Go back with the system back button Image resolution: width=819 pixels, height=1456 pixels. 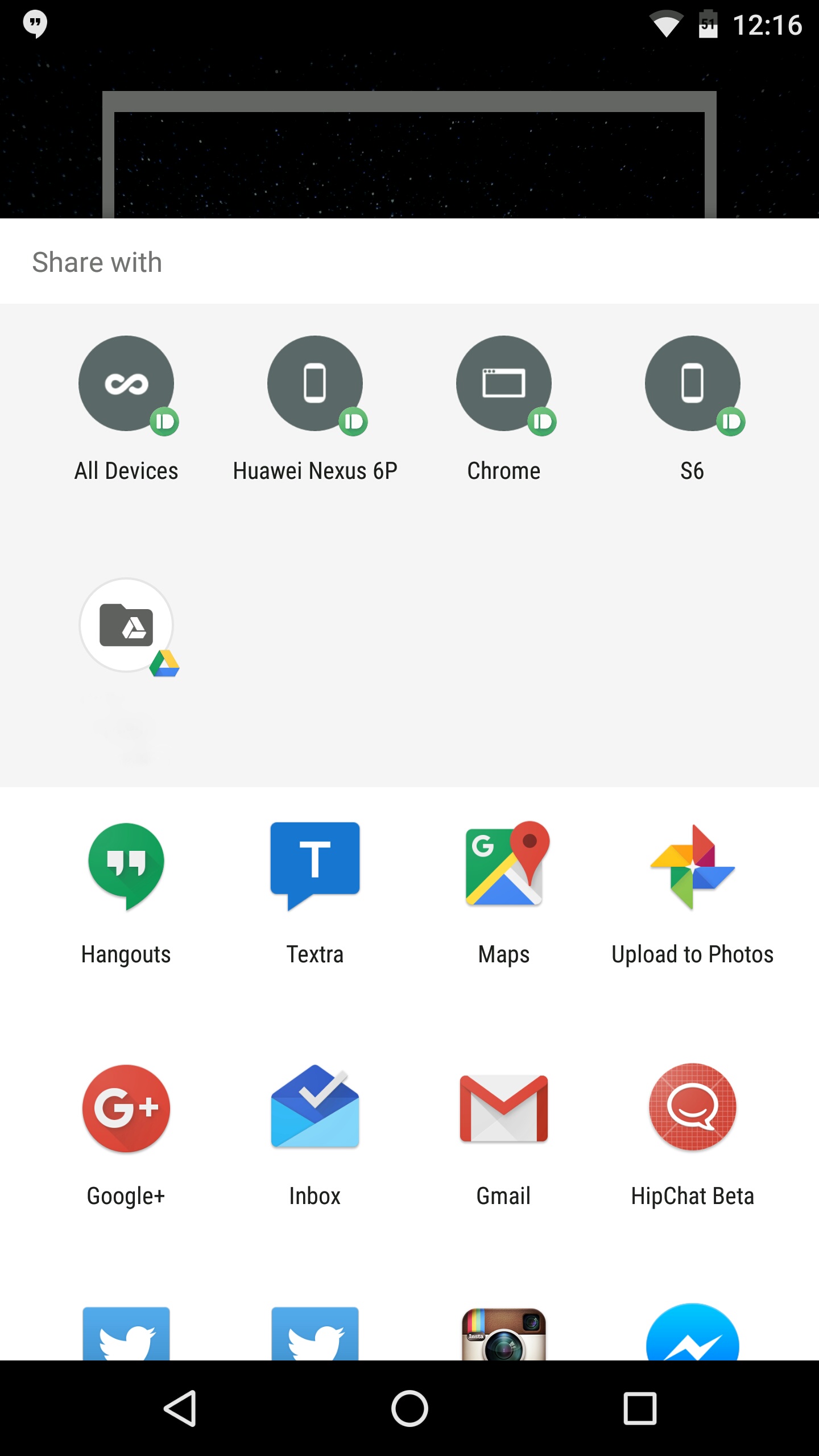tap(181, 1408)
